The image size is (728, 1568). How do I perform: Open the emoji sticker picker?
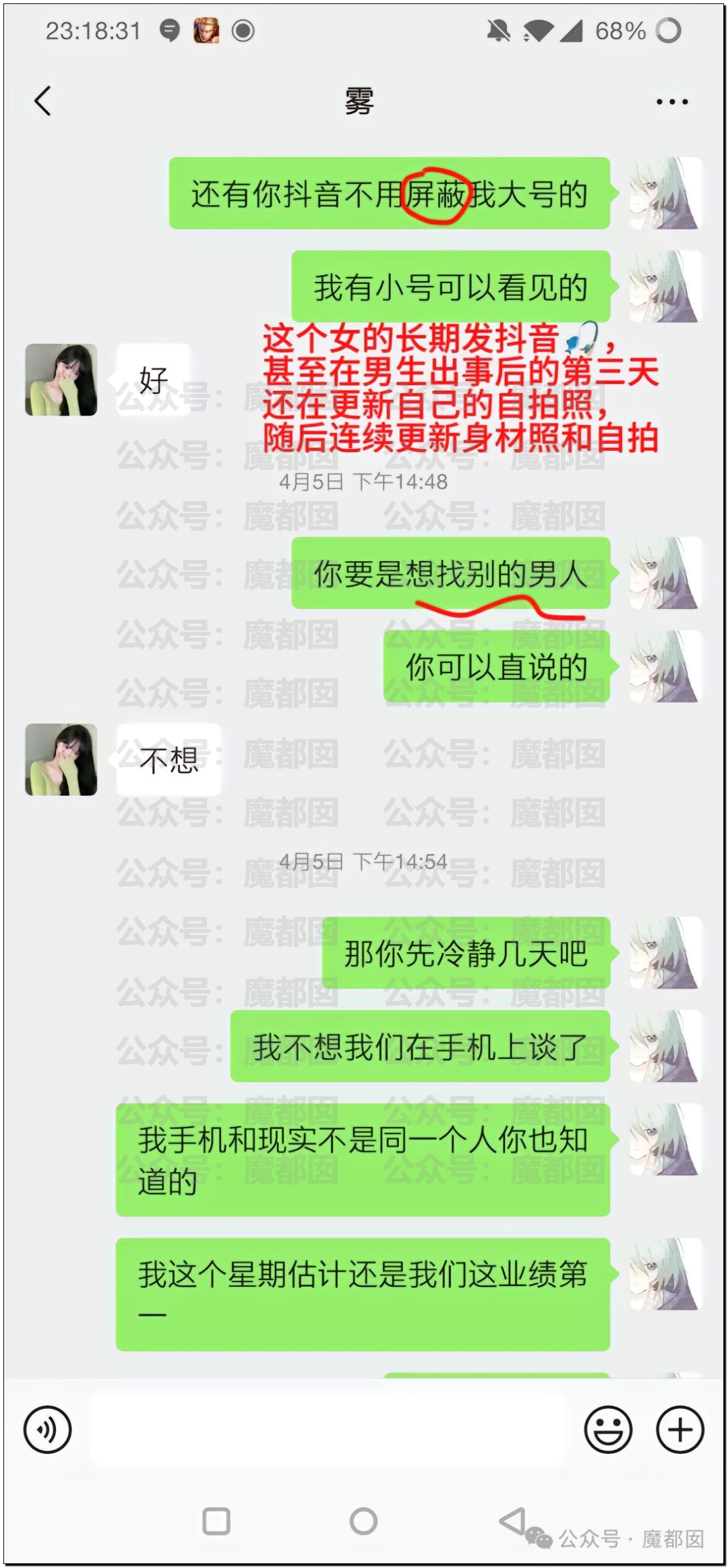(x=608, y=1429)
